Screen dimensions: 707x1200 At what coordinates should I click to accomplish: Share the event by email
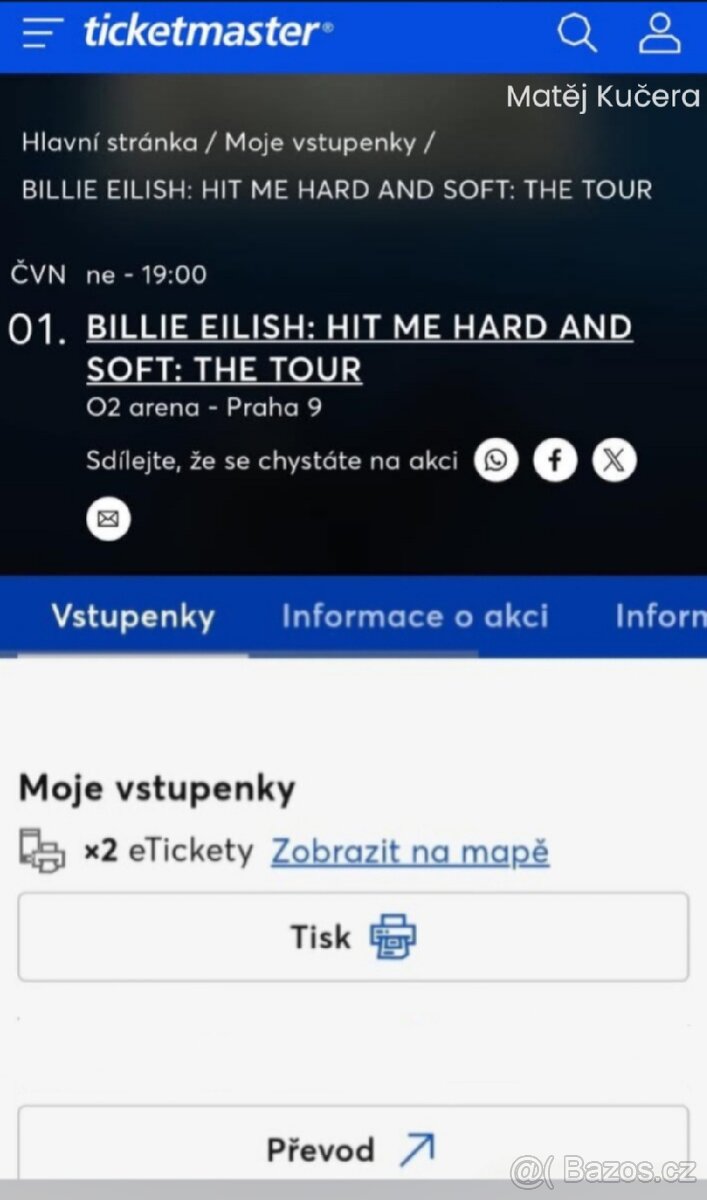tap(108, 519)
